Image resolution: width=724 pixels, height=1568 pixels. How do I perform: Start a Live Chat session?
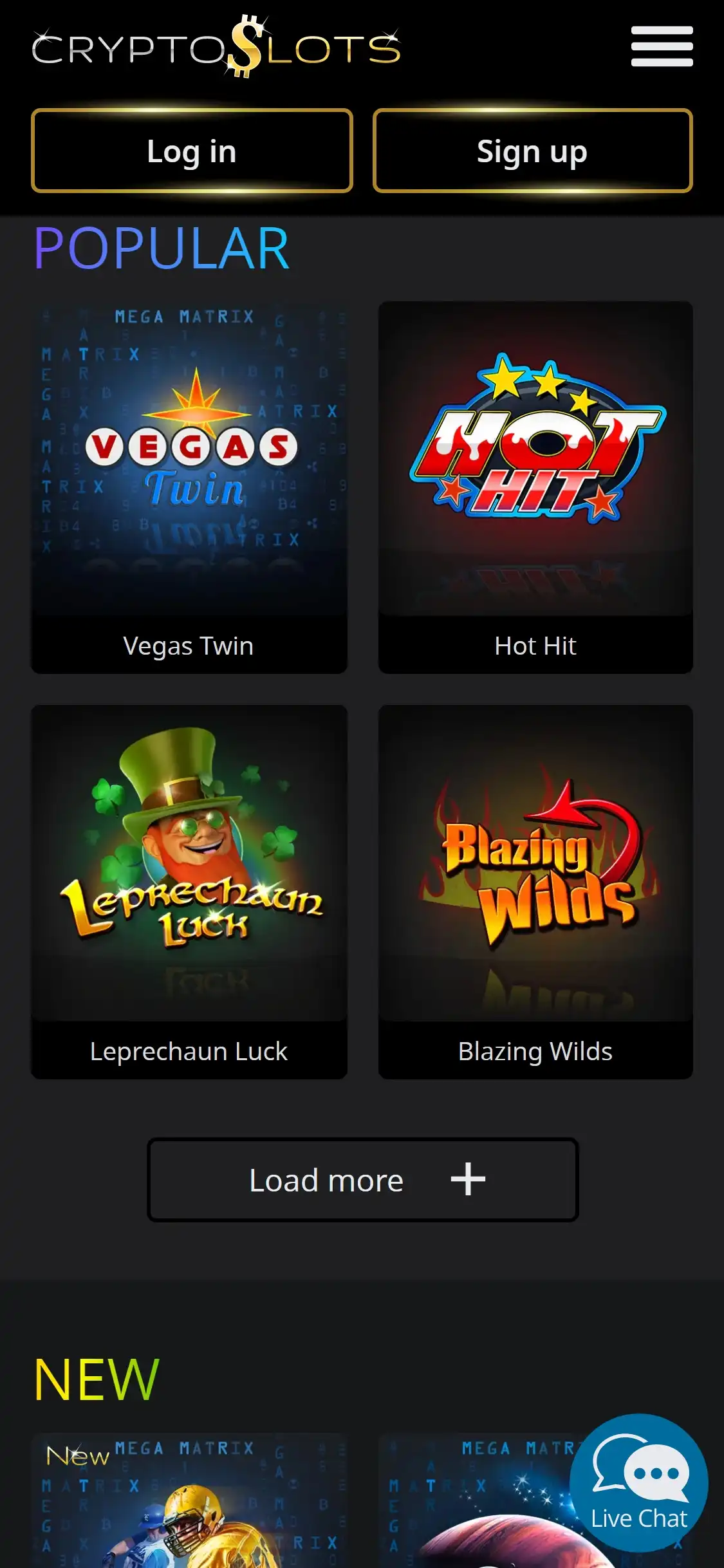[x=638, y=1482]
